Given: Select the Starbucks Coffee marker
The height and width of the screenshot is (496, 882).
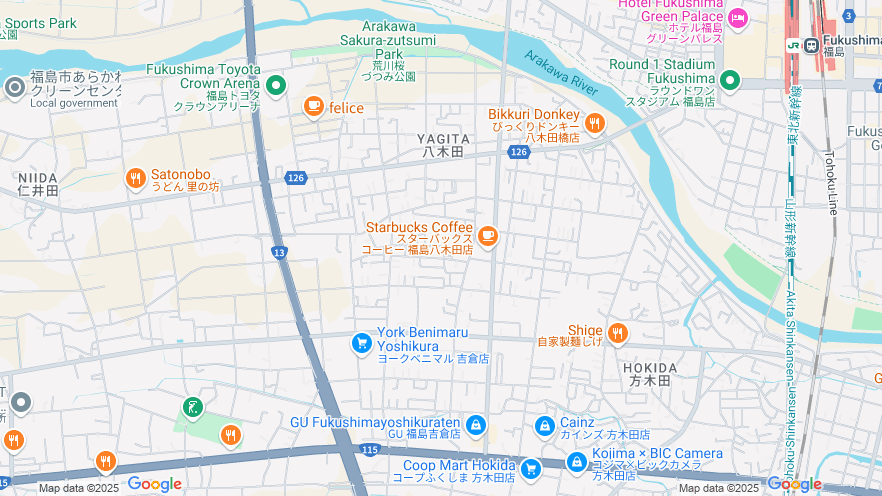Looking at the screenshot, I should coord(487,236).
